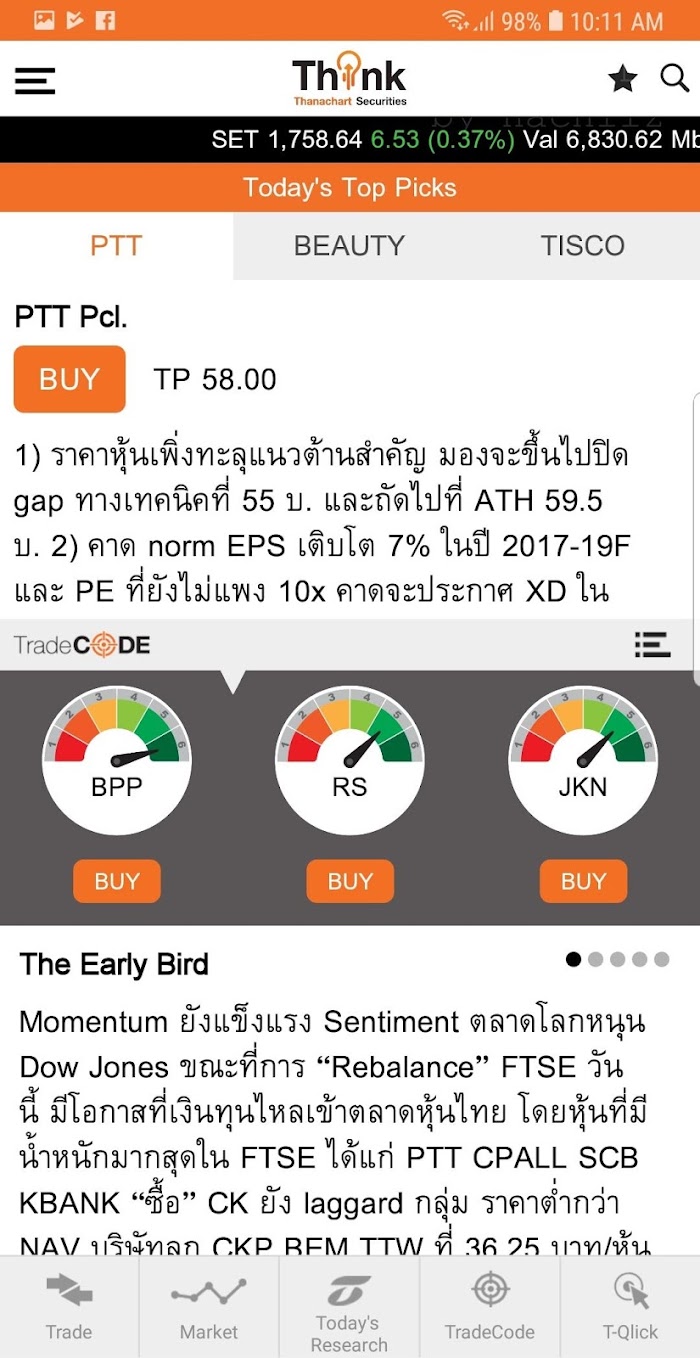Image resolution: width=700 pixels, height=1358 pixels.
Task: Open the BPP gauge card
Action: tap(116, 760)
